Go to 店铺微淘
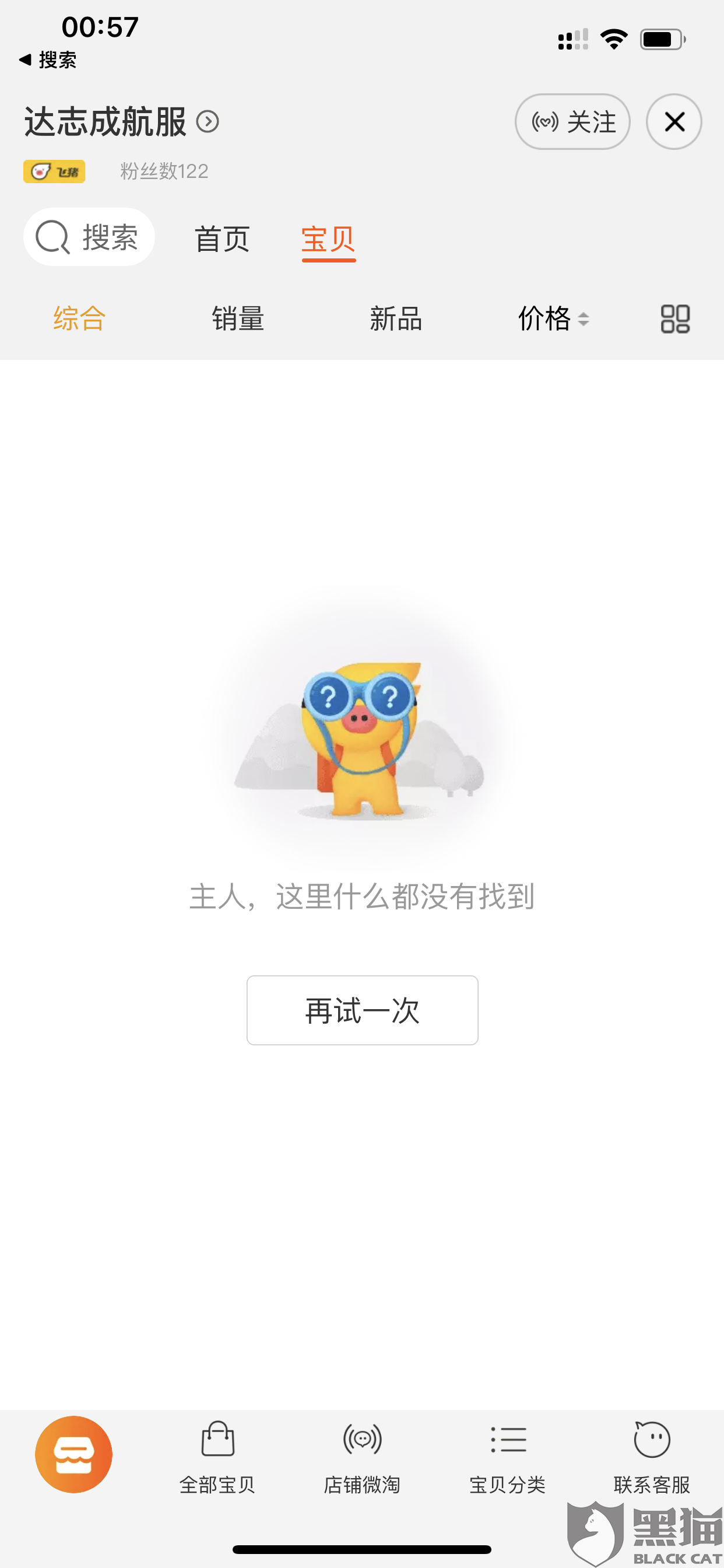This screenshot has width=724, height=1568. coord(362,1458)
